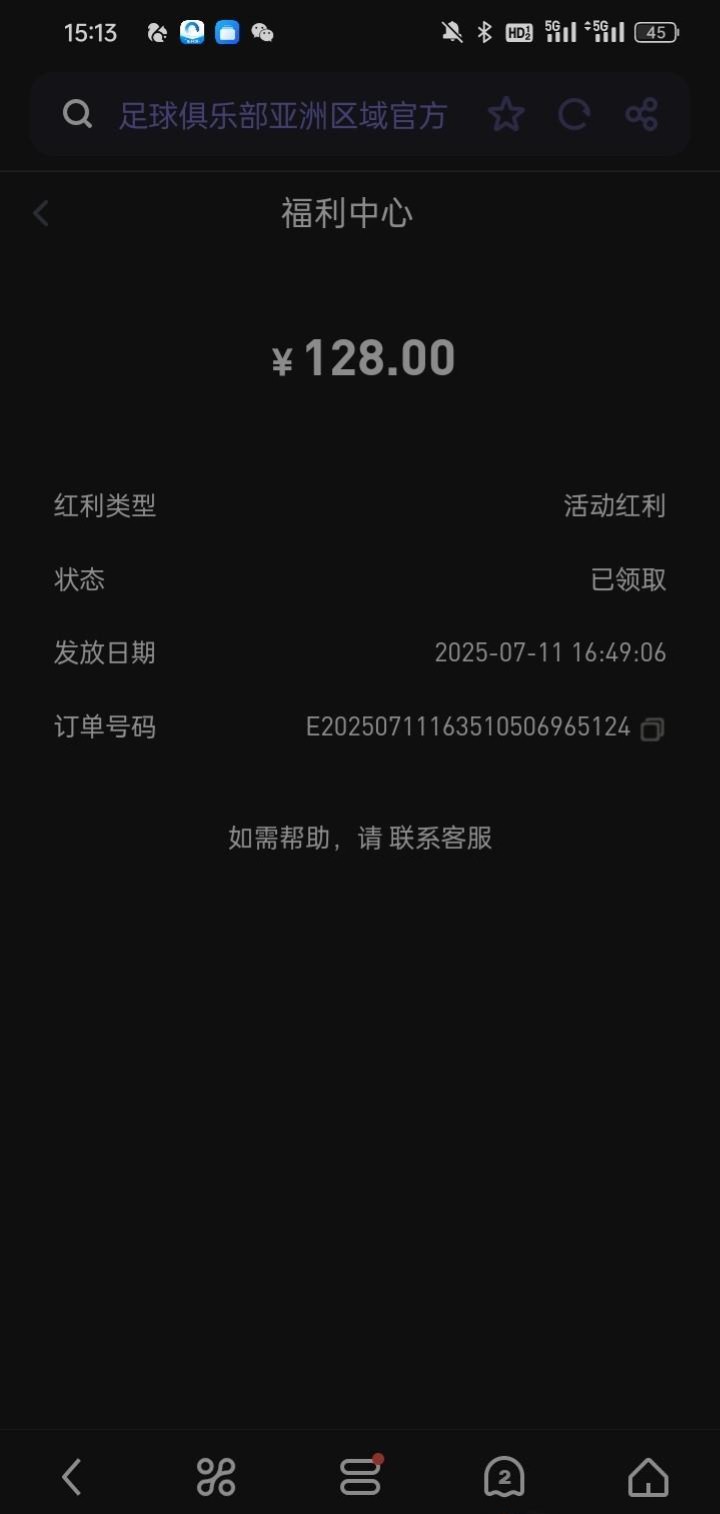The height and width of the screenshot is (1514, 720).
Task: Open the window switcher showing 2
Action: tap(504, 1476)
